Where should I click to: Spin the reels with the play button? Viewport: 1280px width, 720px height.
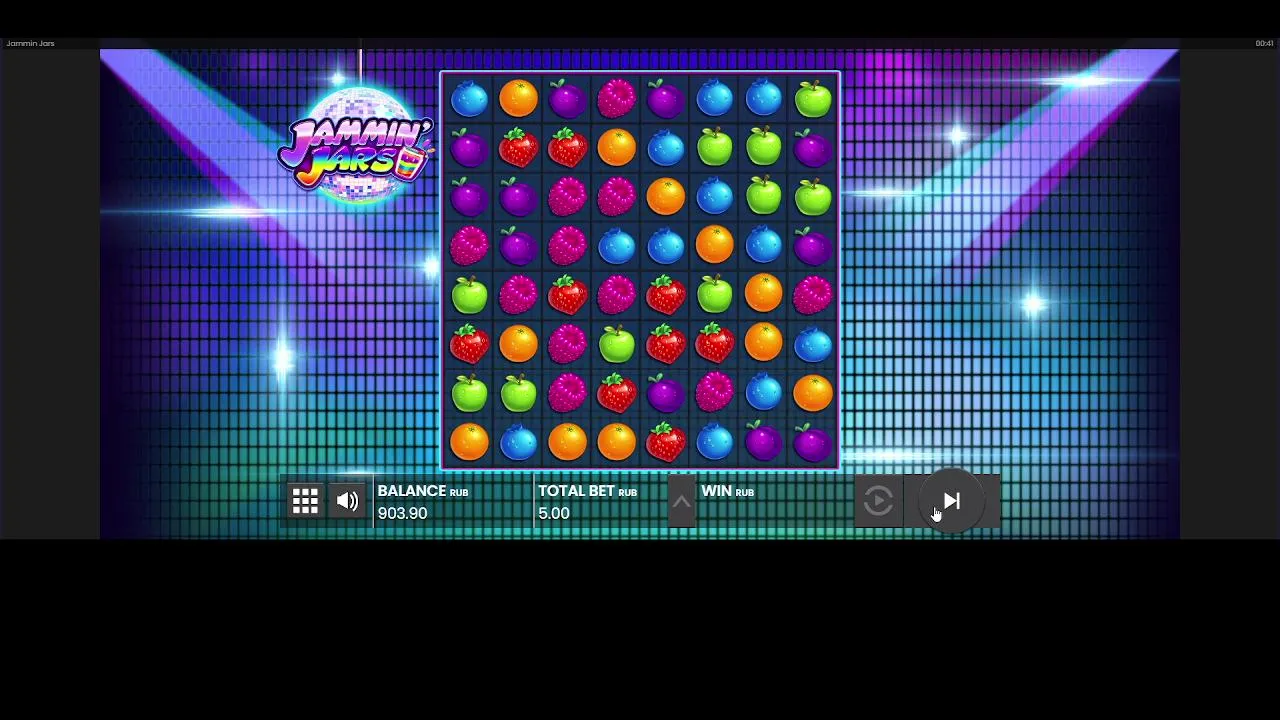951,501
